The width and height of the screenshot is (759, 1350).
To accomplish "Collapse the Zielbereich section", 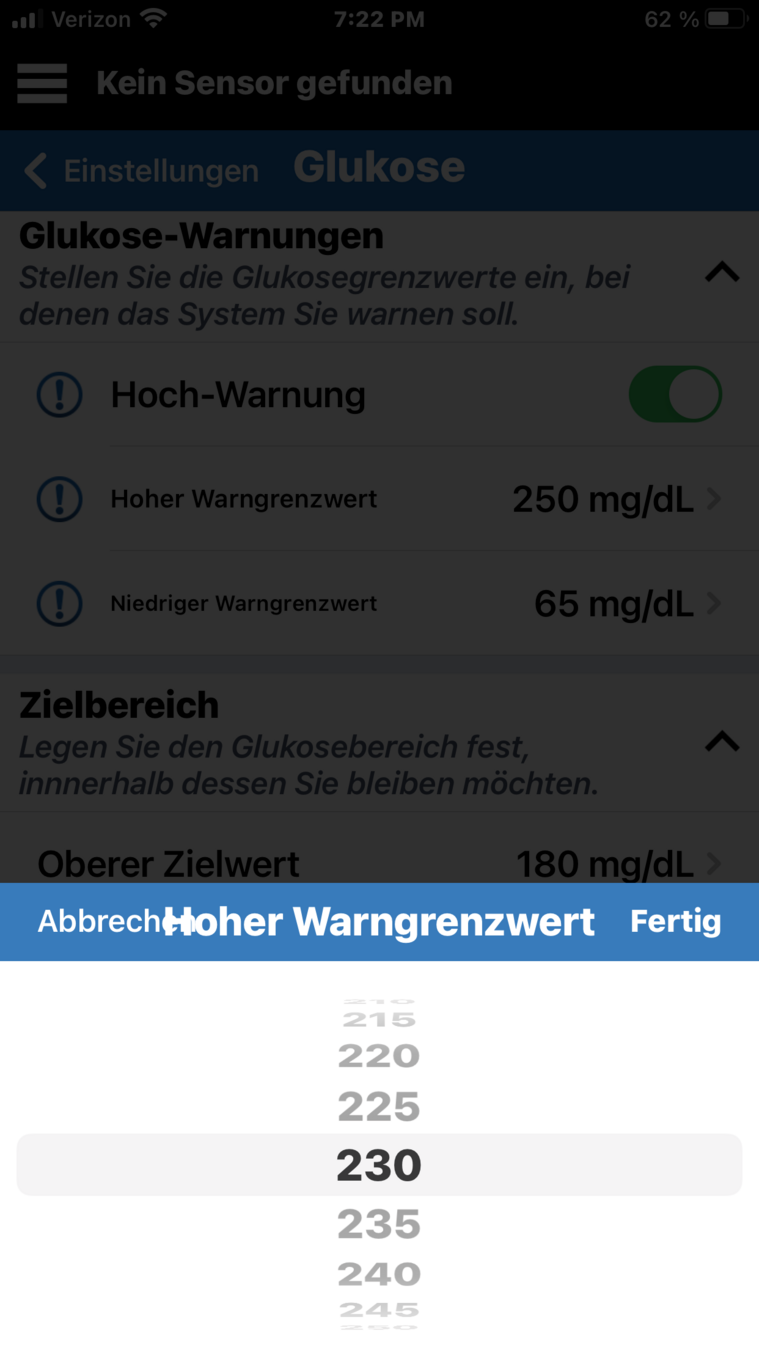I will tap(722, 741).
